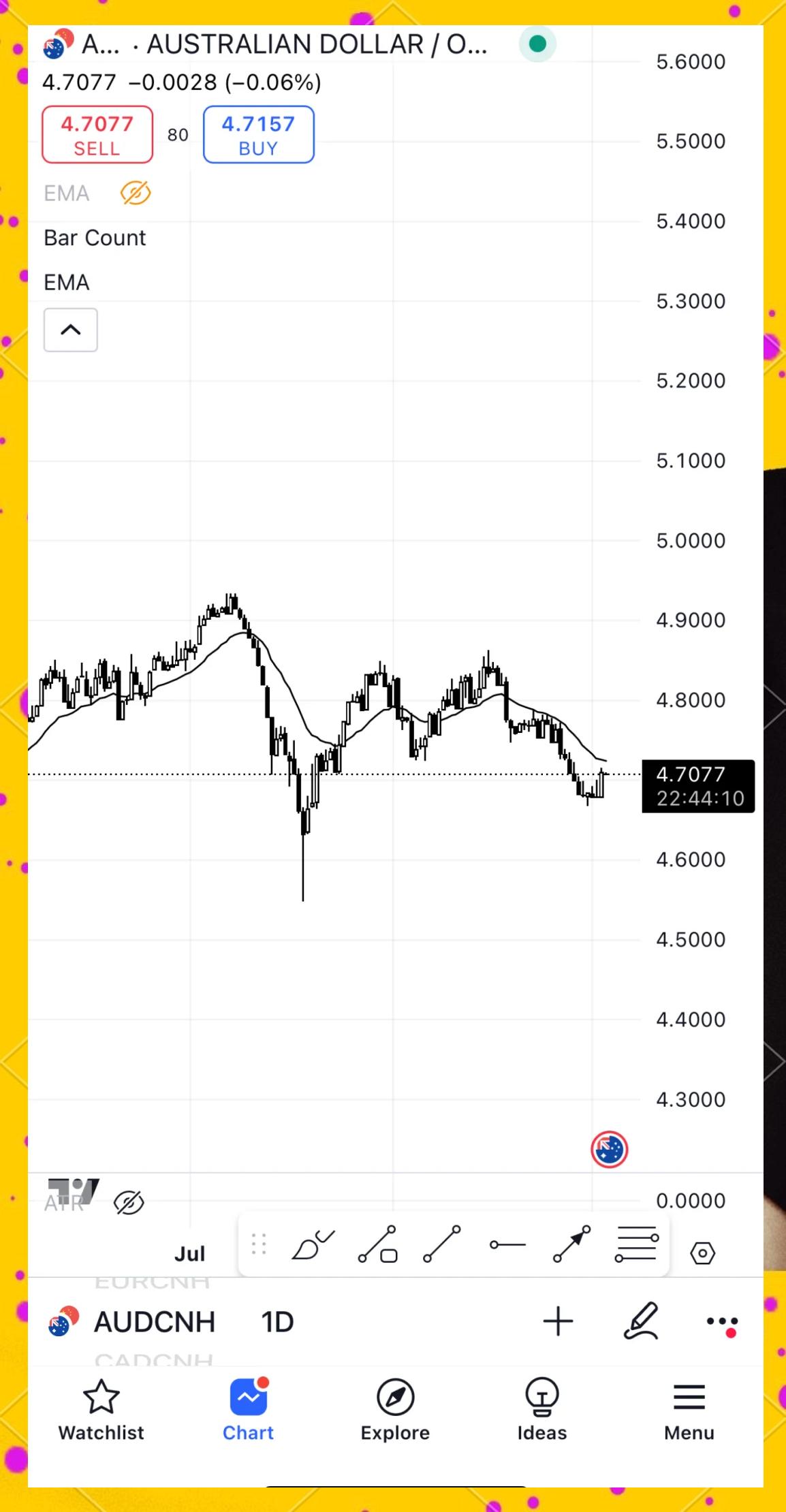Toggle ATR indicator visibility eye icon

tap(129, 1203)
